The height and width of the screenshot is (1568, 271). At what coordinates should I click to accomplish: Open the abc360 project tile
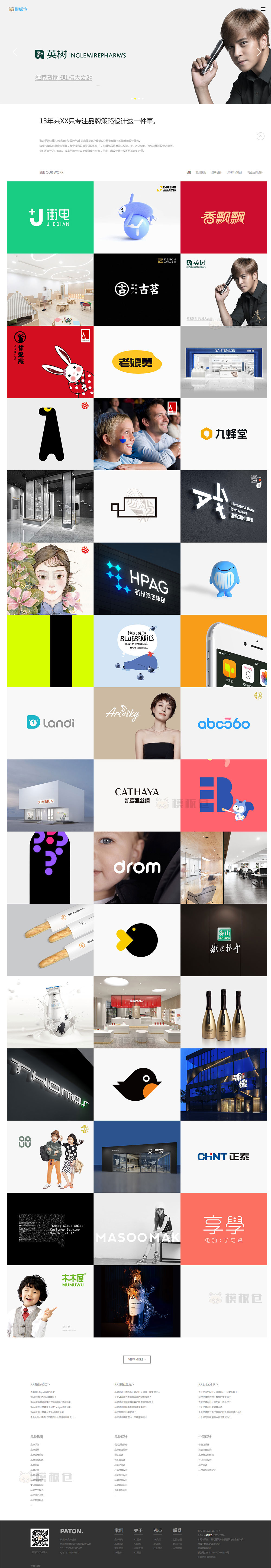(x=224, y=723)
